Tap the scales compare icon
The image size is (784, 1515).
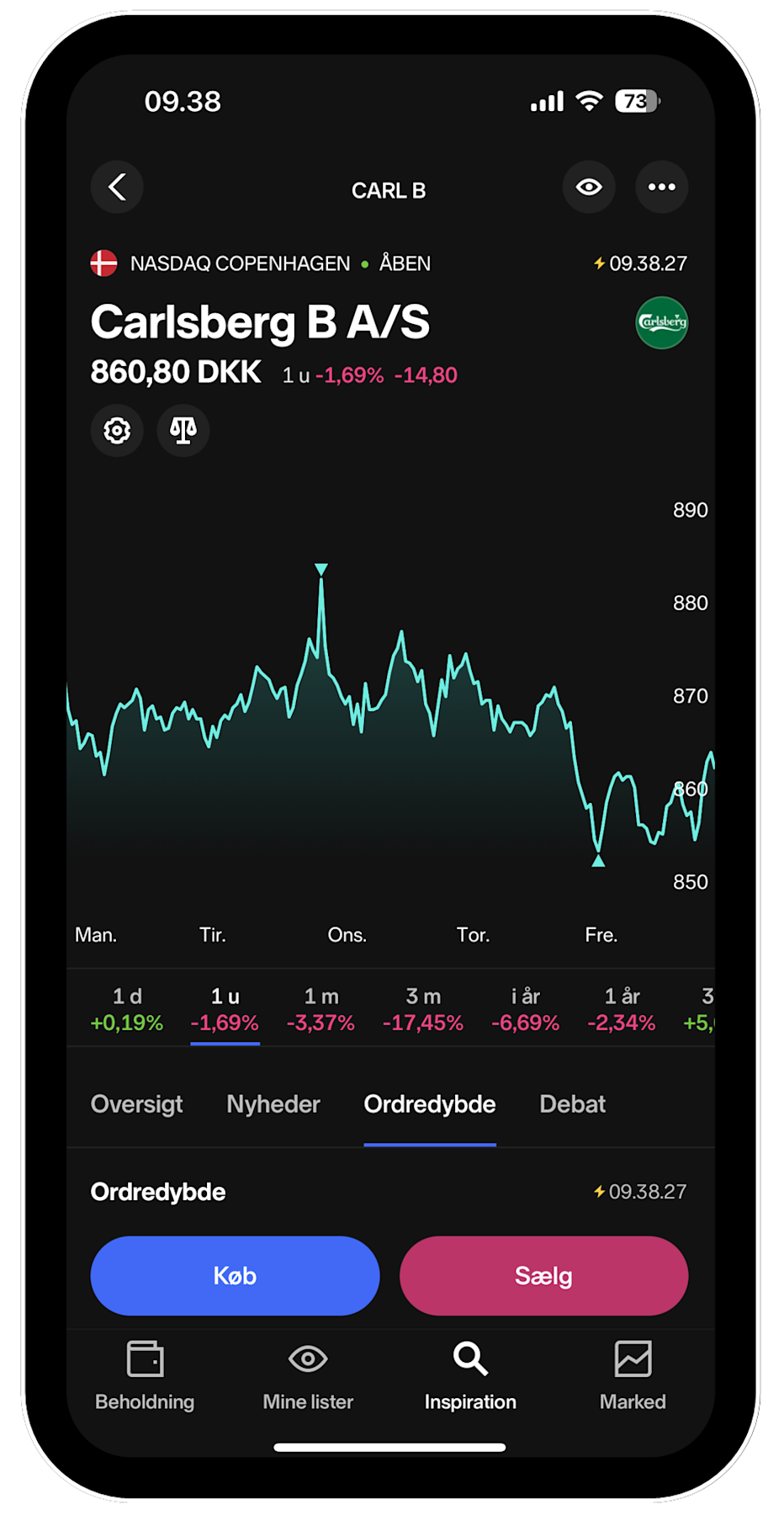183,431
